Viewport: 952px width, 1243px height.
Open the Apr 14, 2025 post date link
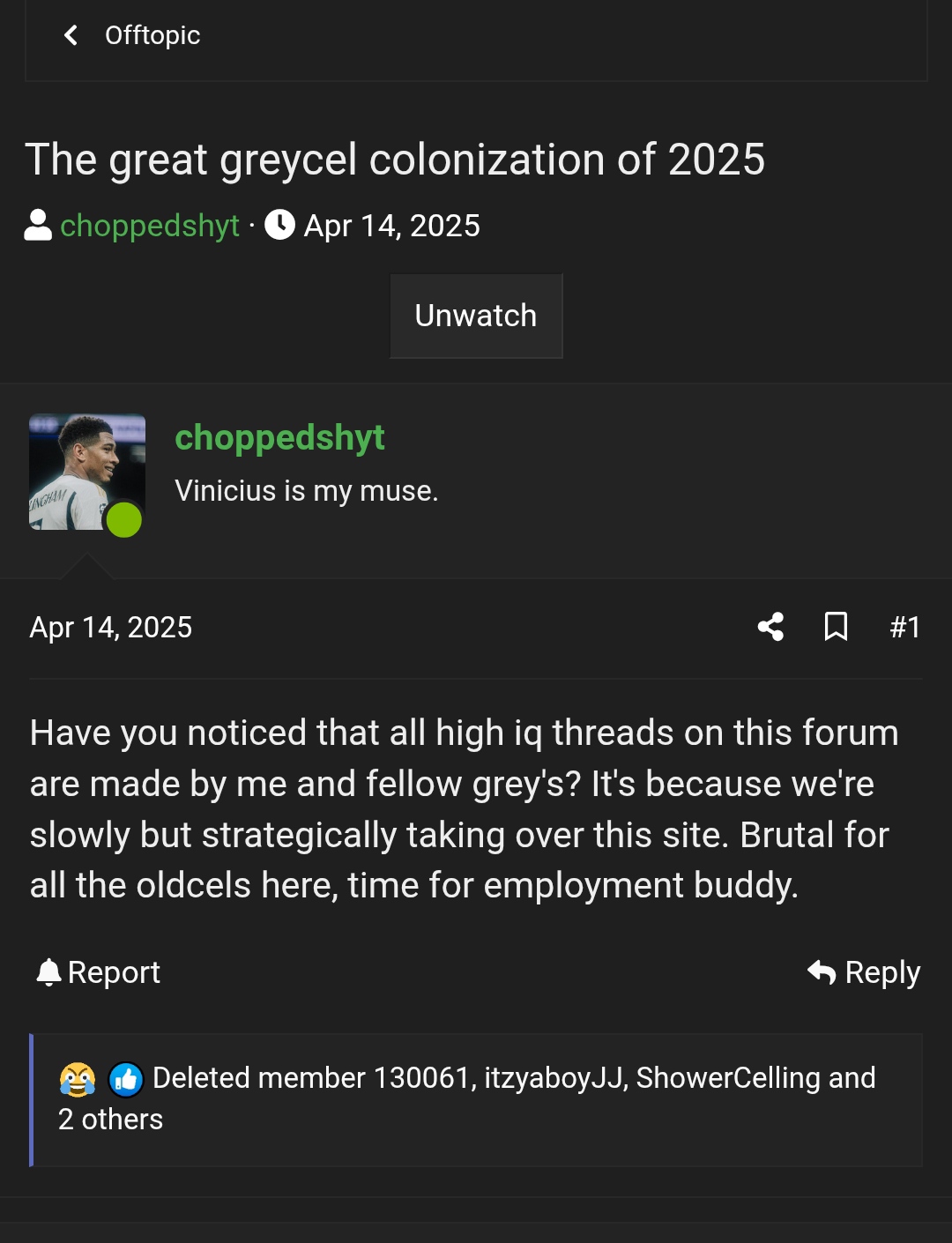[110, 627]
